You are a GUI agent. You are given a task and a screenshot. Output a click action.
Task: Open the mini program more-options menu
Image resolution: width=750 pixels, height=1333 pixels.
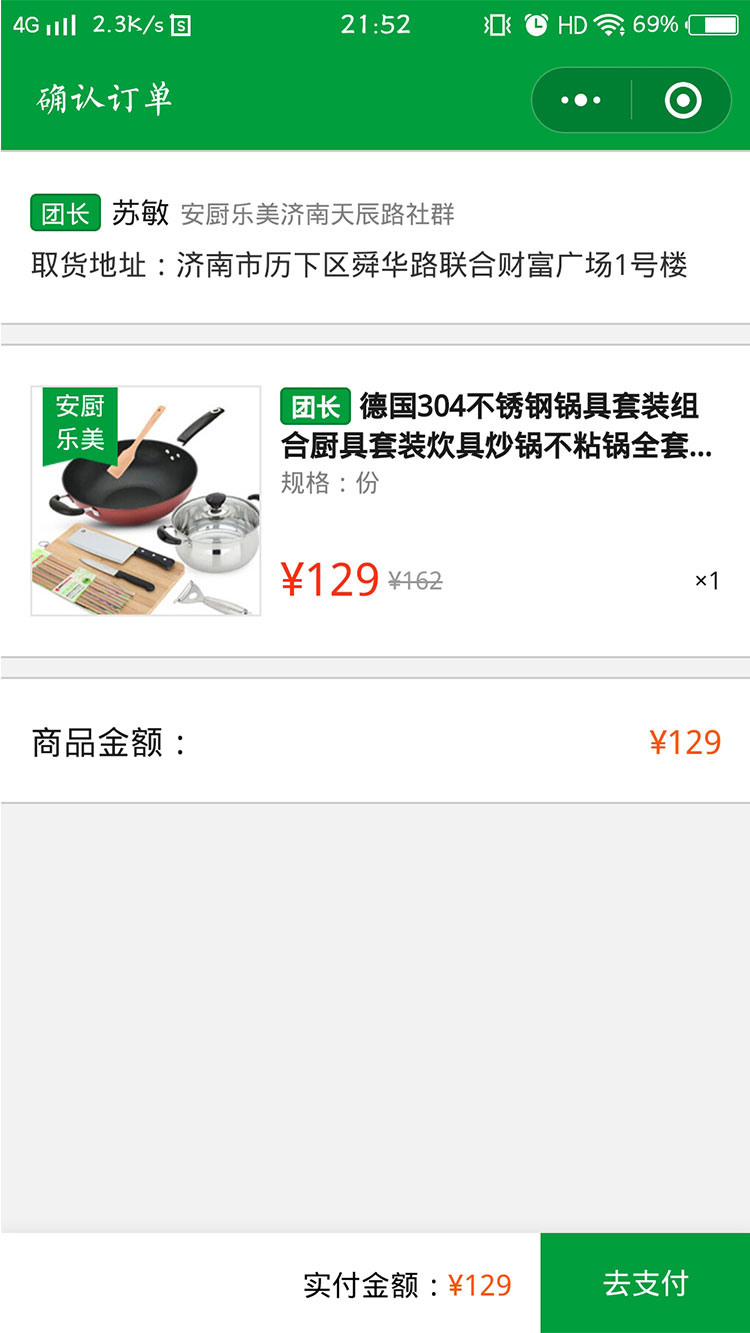point(581,100)
